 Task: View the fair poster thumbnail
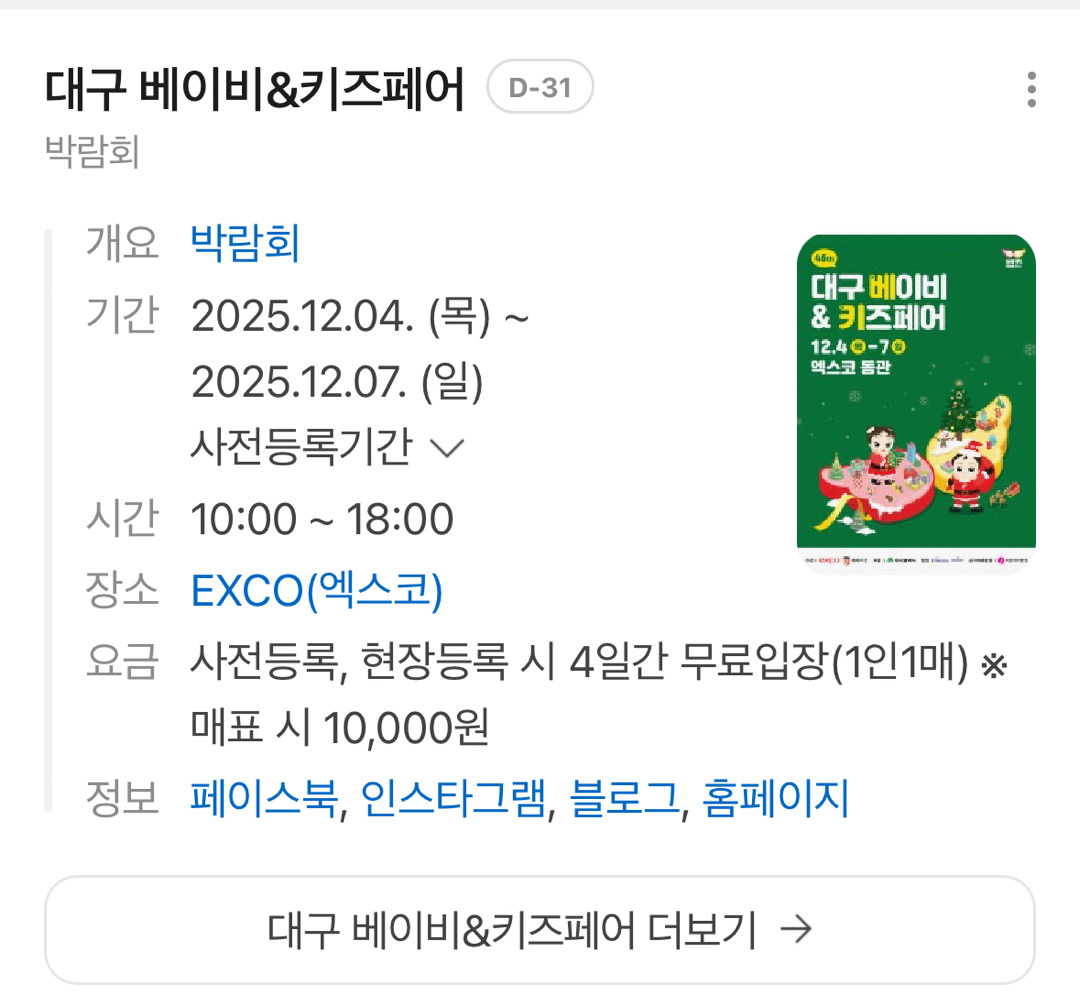[916, 404]
